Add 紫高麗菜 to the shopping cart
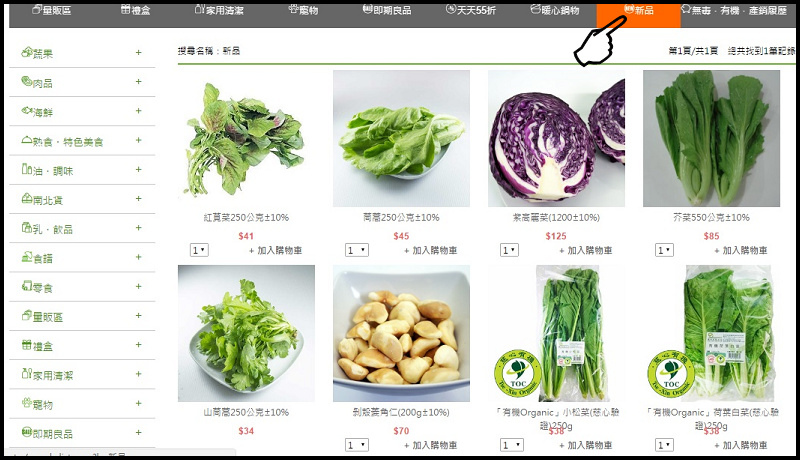Image resolution: width=800 pixels, height=460 pixels. pyautogui.click(x=586, y=251)
